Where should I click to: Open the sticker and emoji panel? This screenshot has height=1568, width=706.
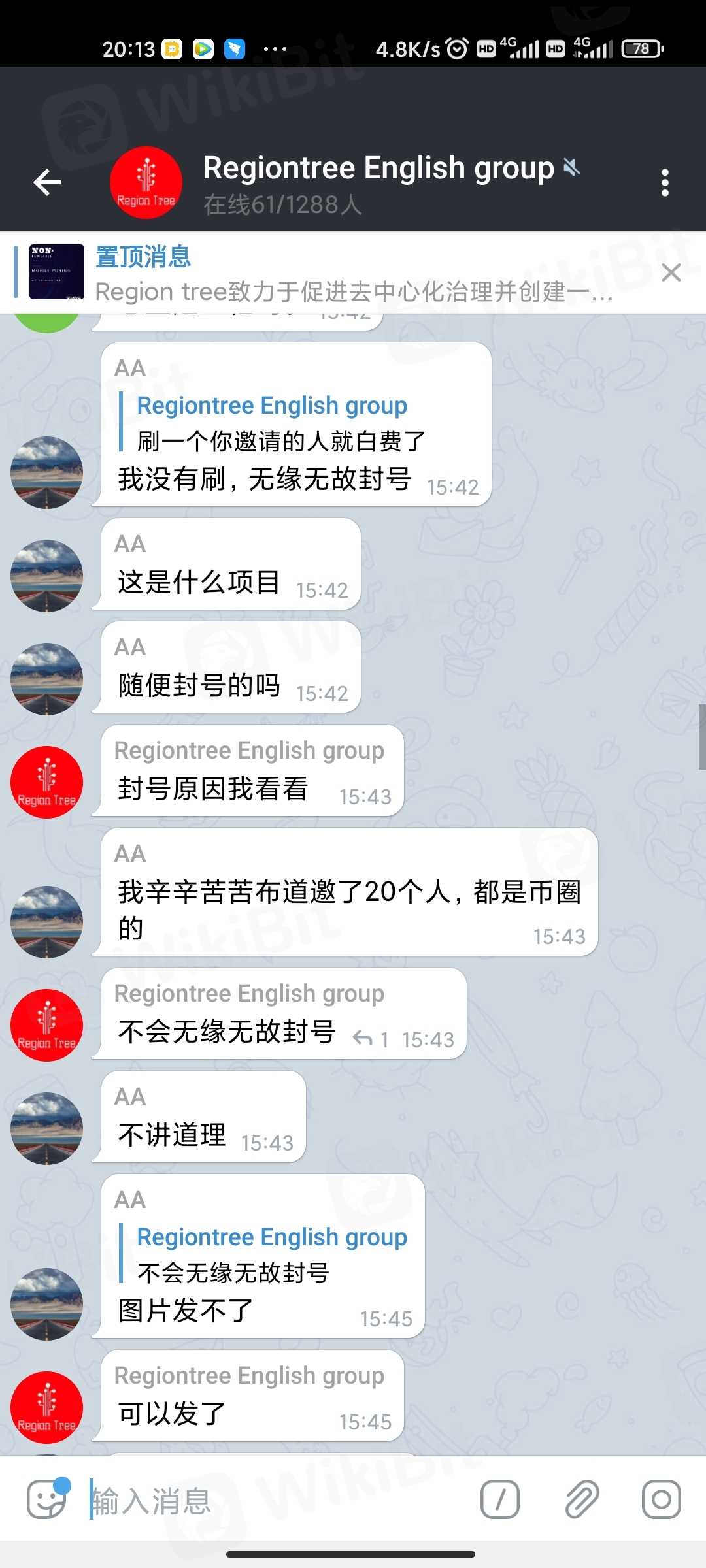tap(47, 1499)
